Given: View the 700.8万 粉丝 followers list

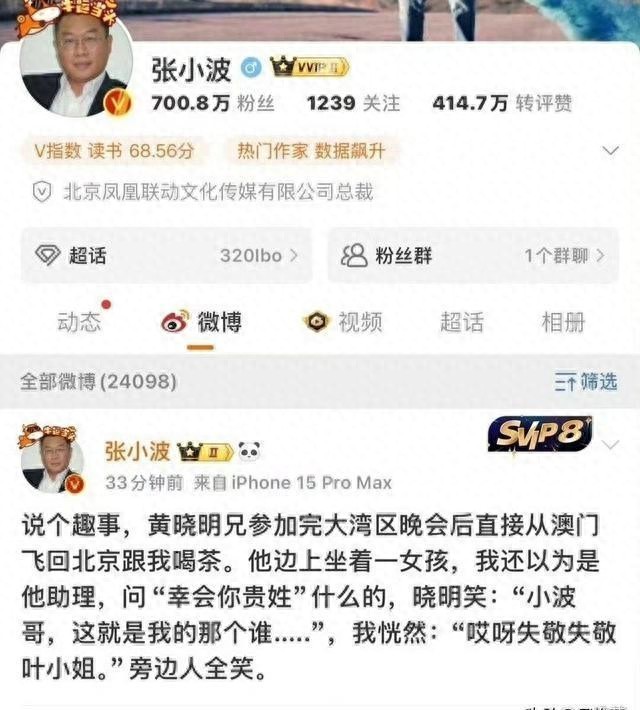Looking at the screenshot, I should click(x=212, y=102).
